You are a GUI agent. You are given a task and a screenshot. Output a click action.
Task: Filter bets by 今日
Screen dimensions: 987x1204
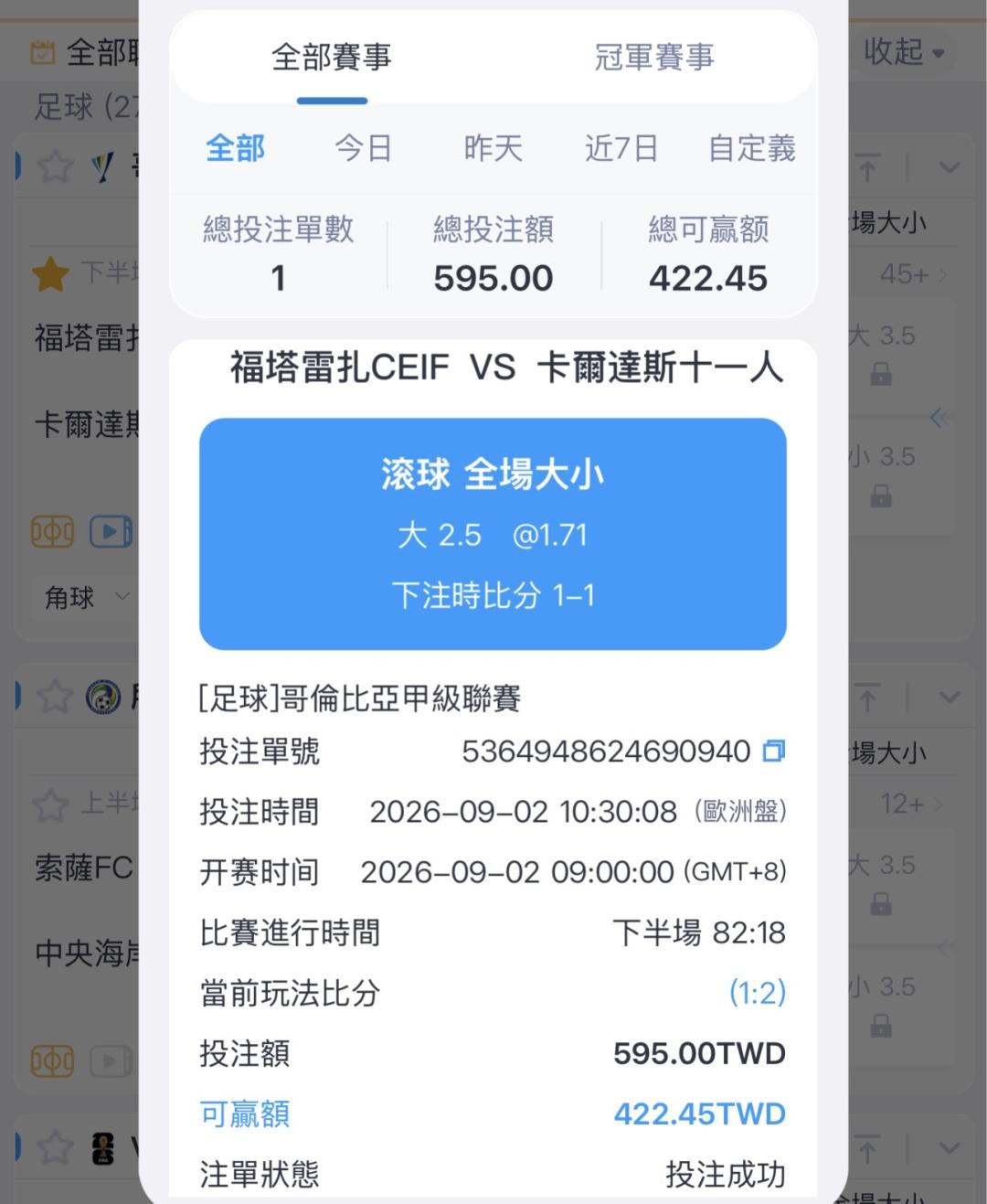point(364,147)
